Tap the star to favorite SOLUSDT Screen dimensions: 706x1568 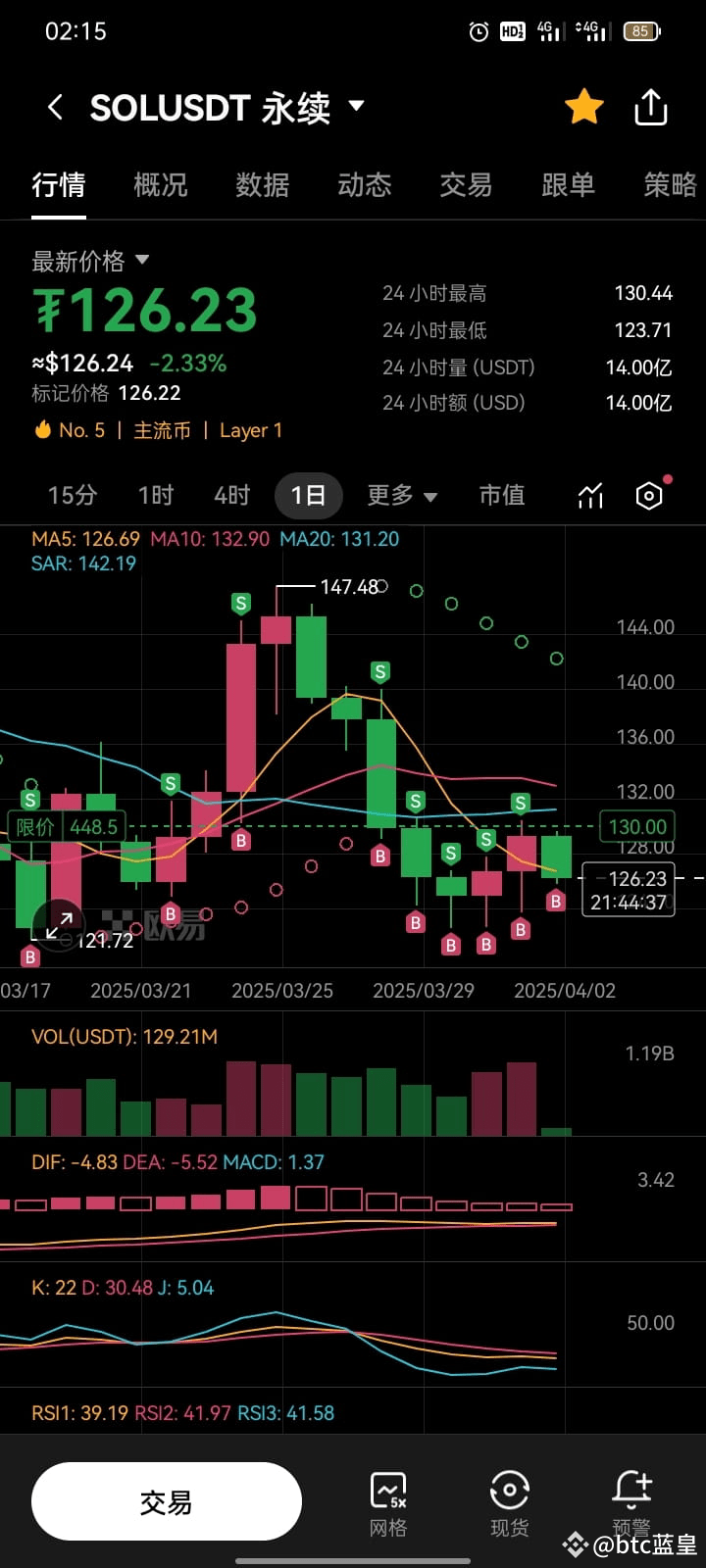(584, 106)
